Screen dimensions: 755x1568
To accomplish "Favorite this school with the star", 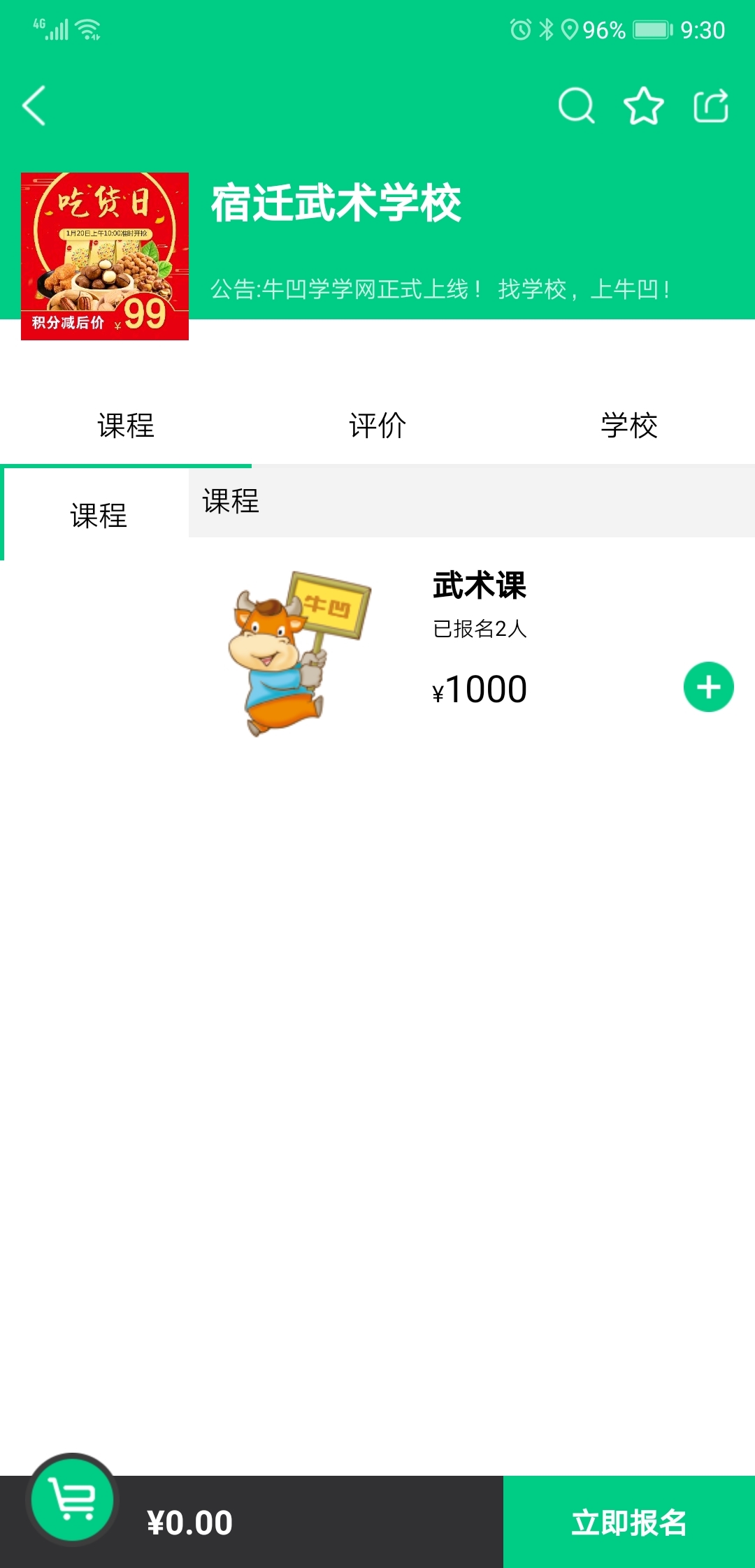I will pyautogui.click(x=643, y=106).
